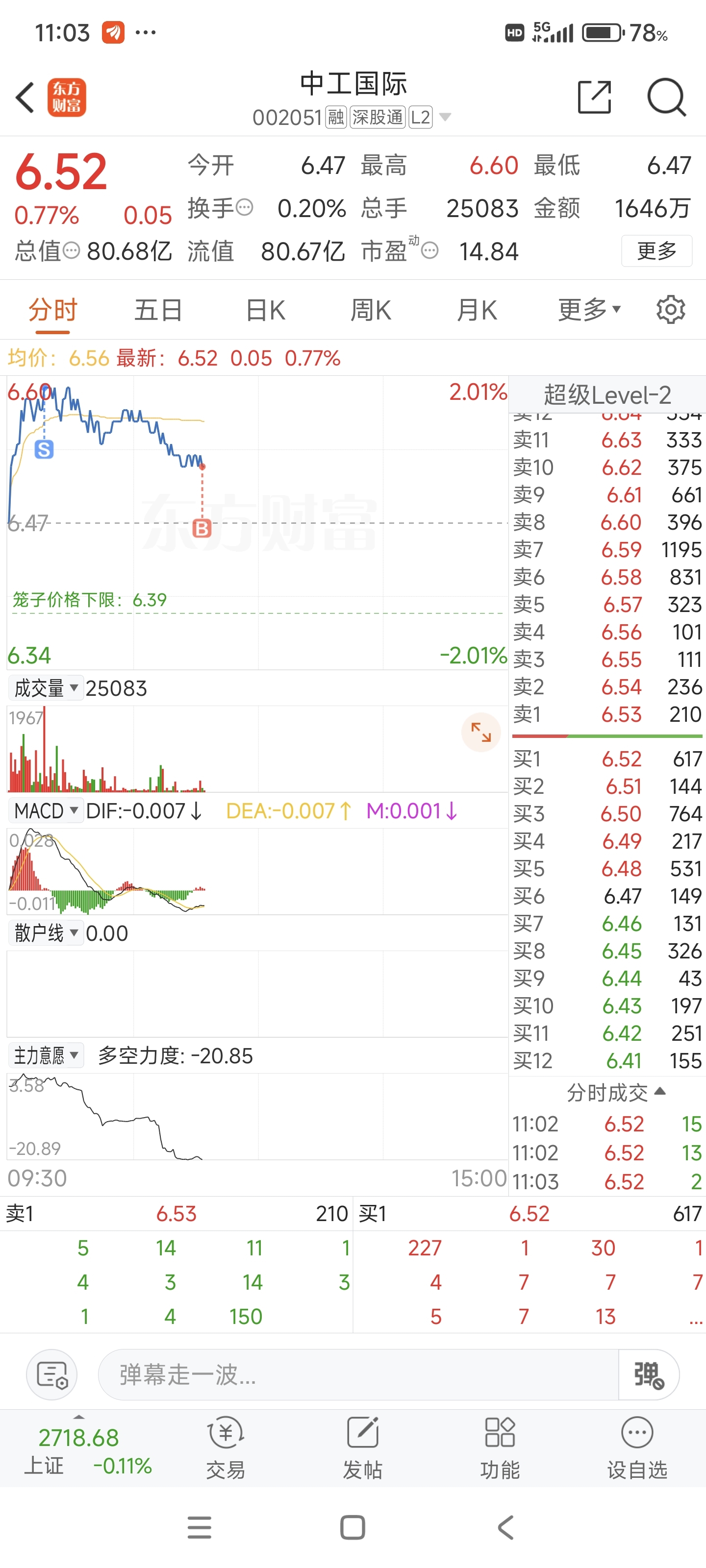Go back using the top-left arrow
The width and height of the screenshot is (706, 1568).
[25, 98]
